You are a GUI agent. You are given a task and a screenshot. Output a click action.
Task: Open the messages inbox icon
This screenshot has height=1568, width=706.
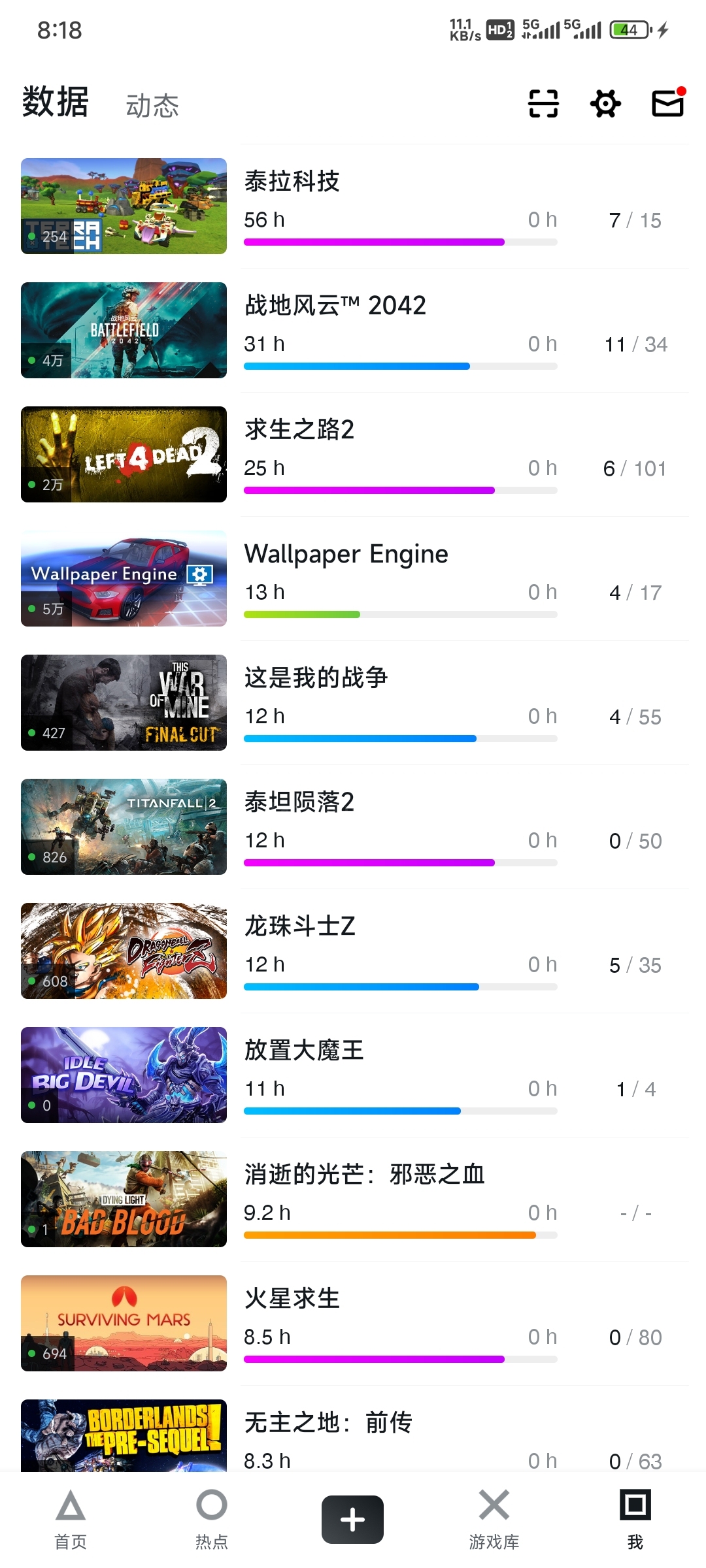(x=667, y=103)
